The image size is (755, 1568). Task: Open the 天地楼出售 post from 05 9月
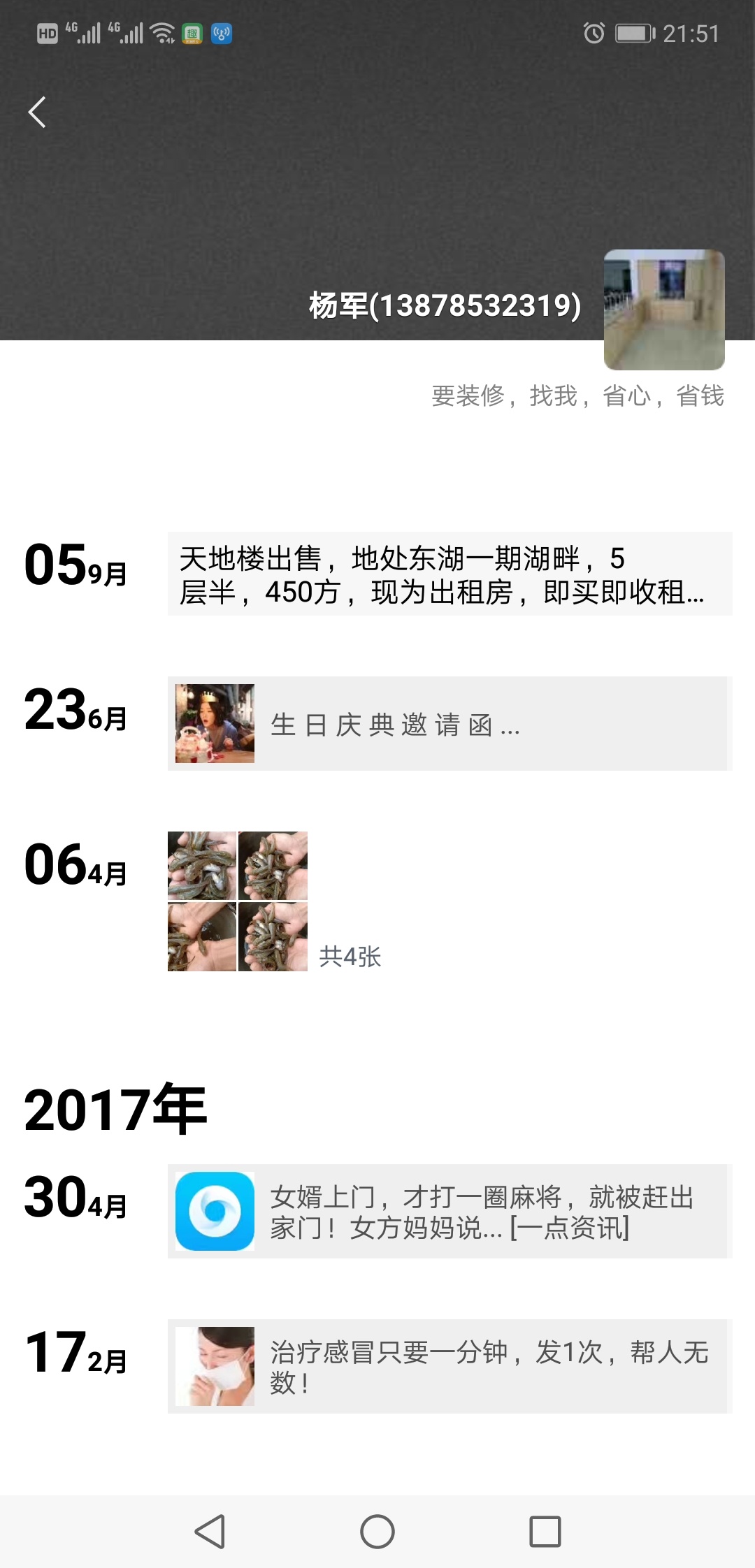(449, 574)
